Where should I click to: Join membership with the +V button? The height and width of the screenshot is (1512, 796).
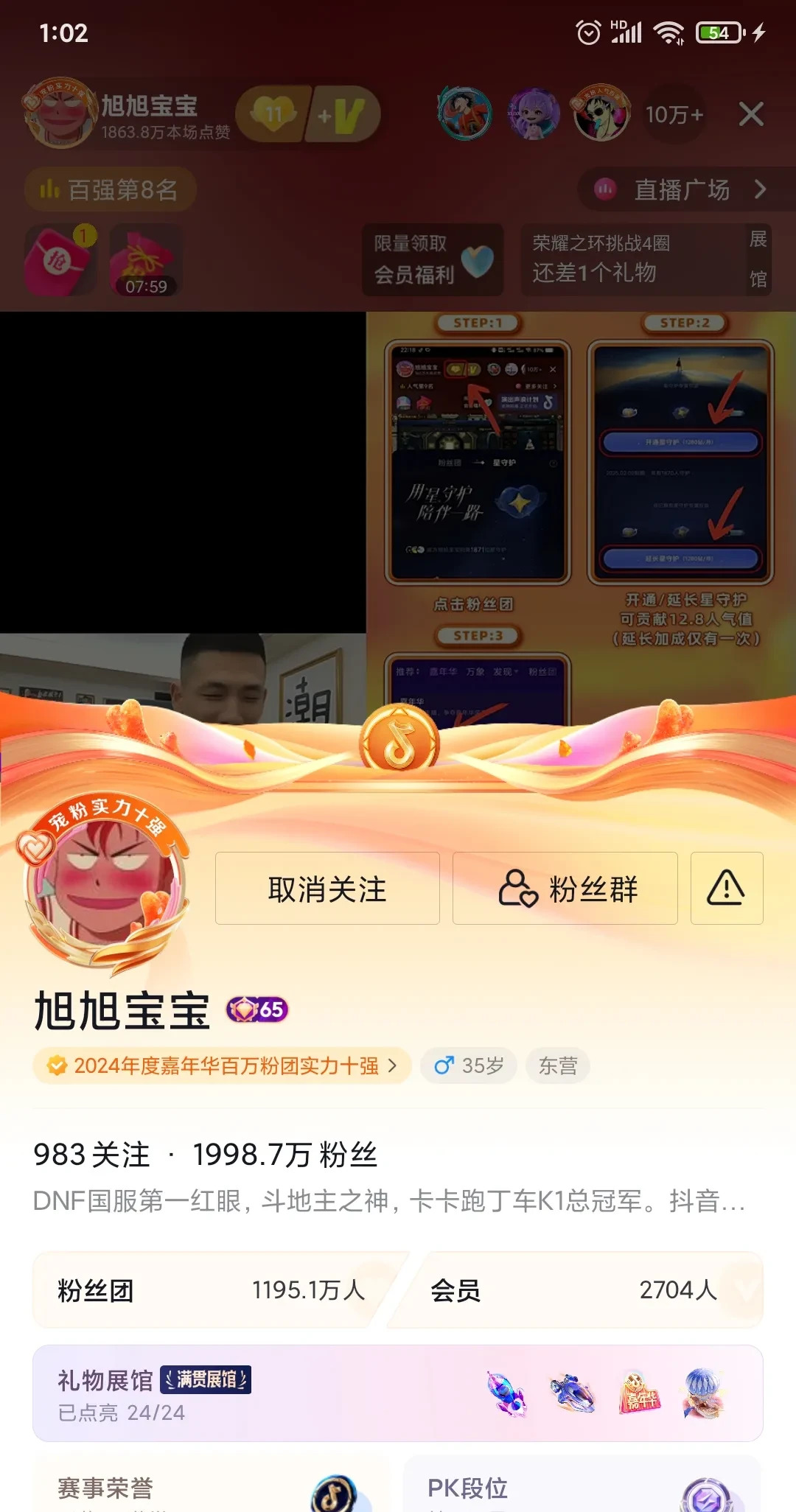point(343,115)
